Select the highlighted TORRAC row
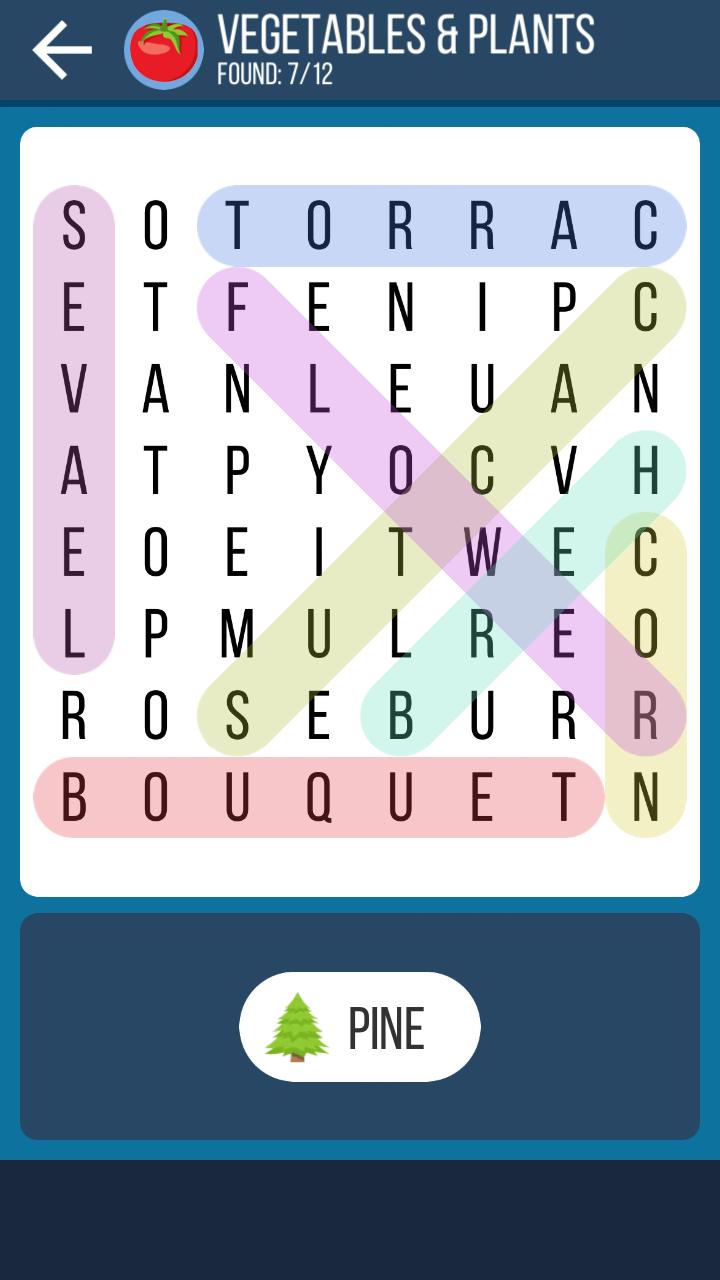720x1280 pixels. point(440,225)
